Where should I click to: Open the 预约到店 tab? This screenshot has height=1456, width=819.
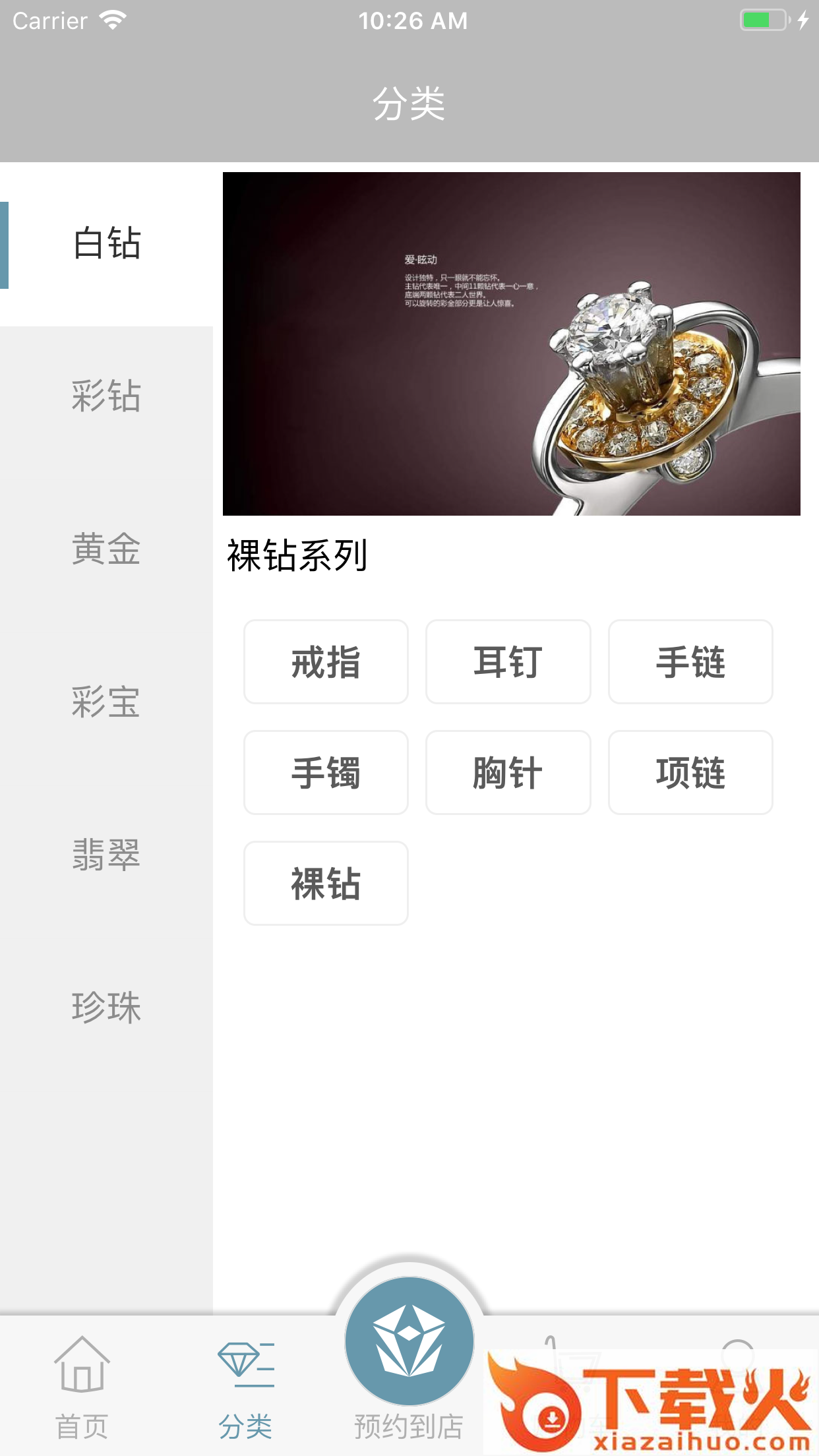[409, 1358]
